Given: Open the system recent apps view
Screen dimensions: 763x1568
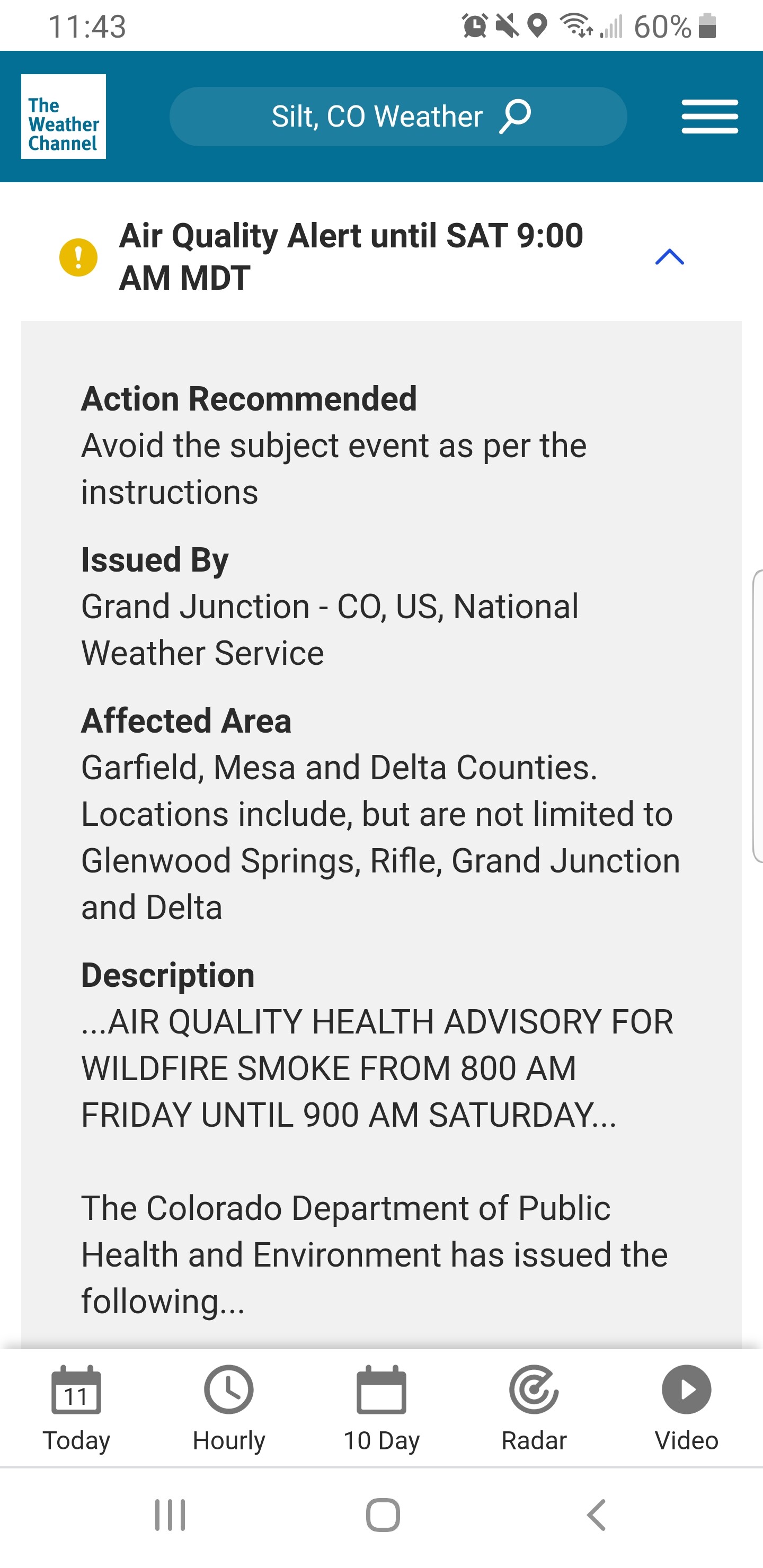Looking at the screenshot, I should click(170, 1515).
